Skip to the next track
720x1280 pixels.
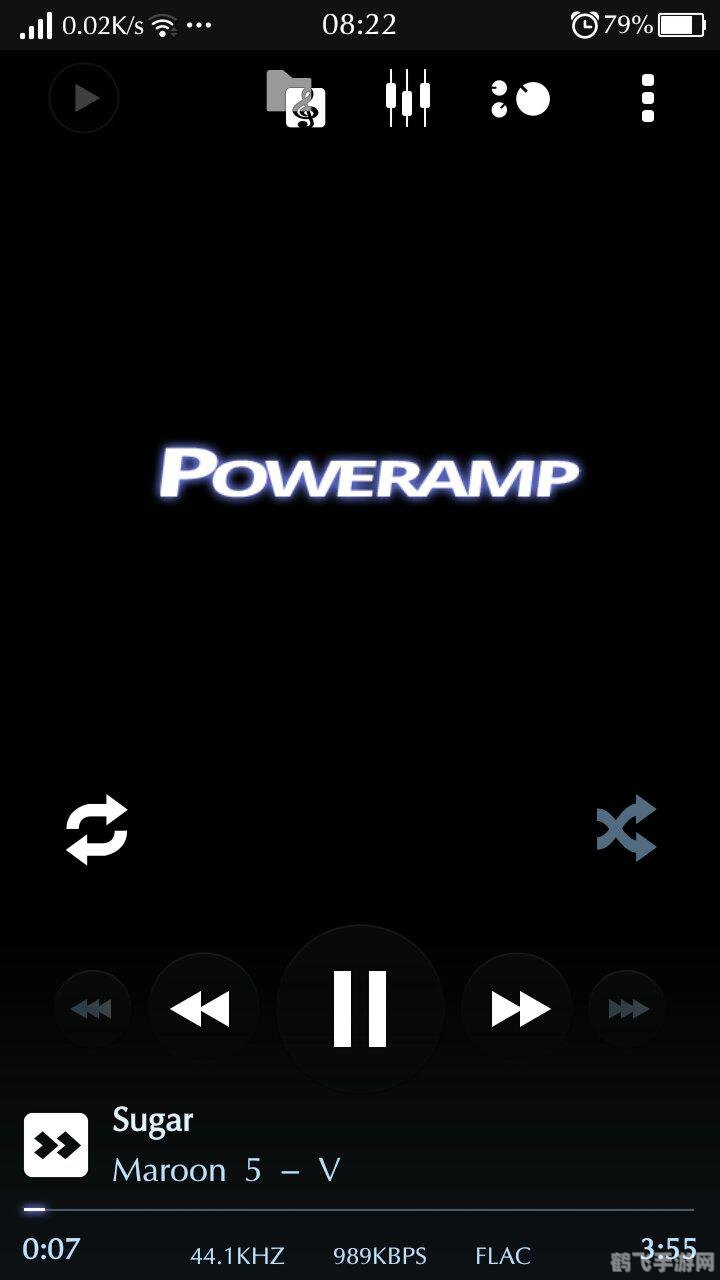tap(518, 1009)
